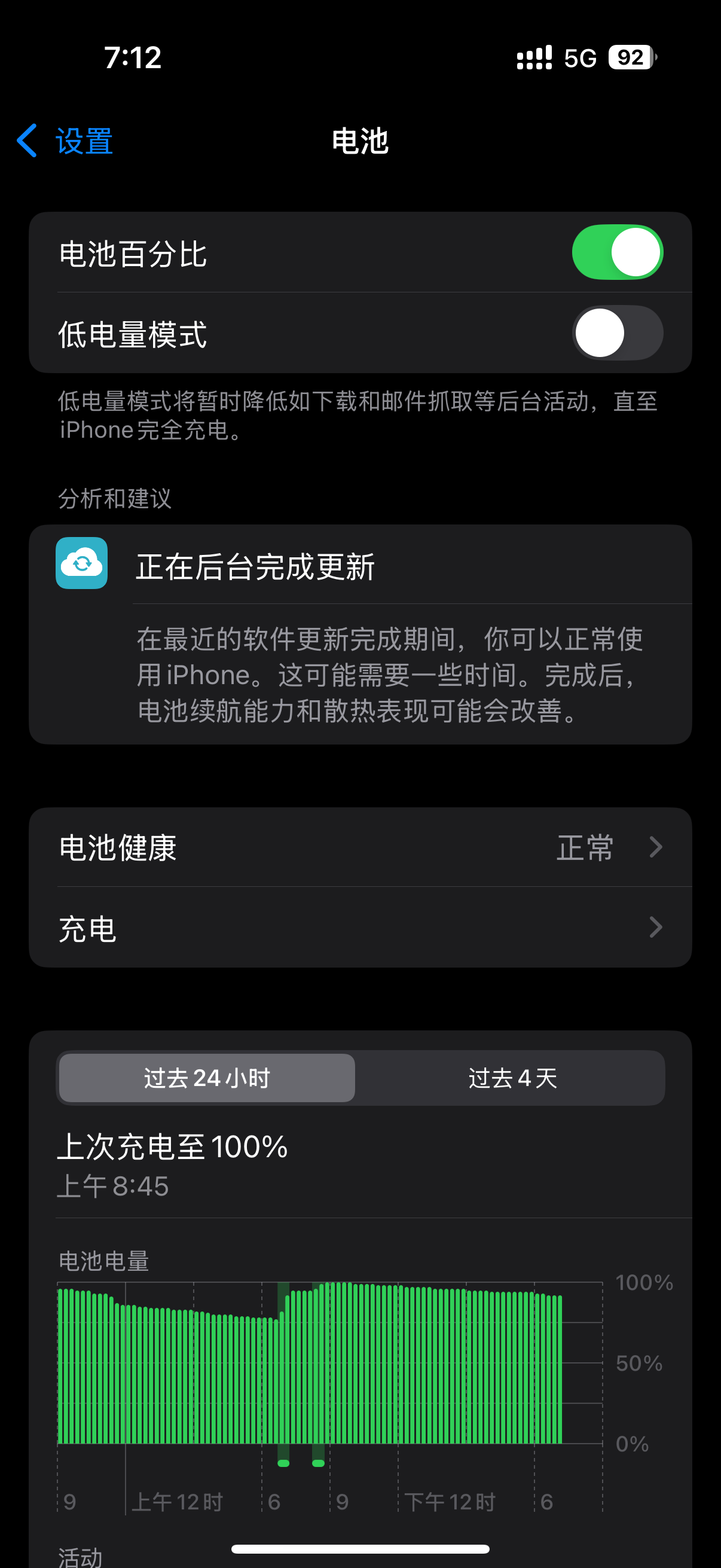Viewport: 721px width, 1568px height.
Task: Turn off 电池百分比 switch
Action: coord(616,252)
